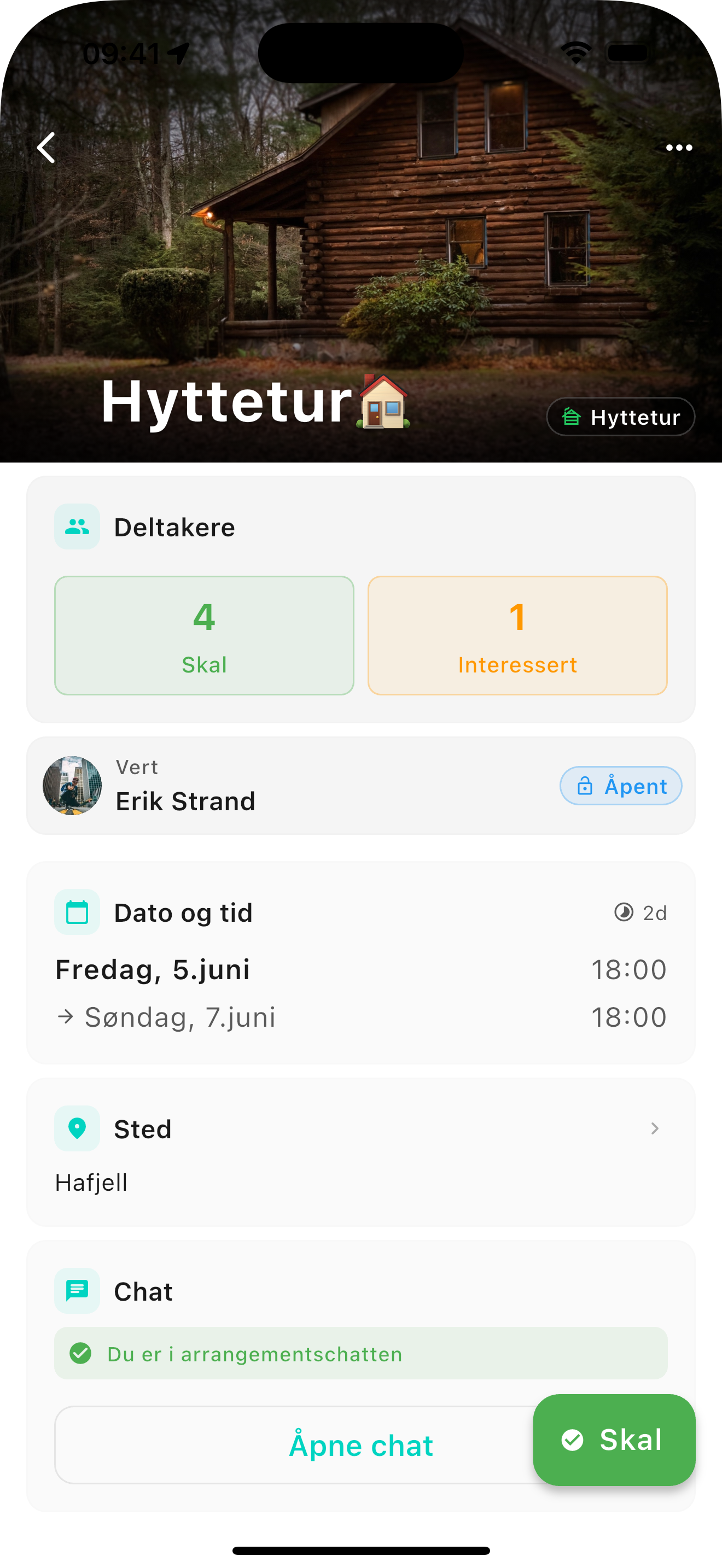The image size is (722, 1568).
Task: Click the lock icon on the Åpent badge
Action: (585, 786)
